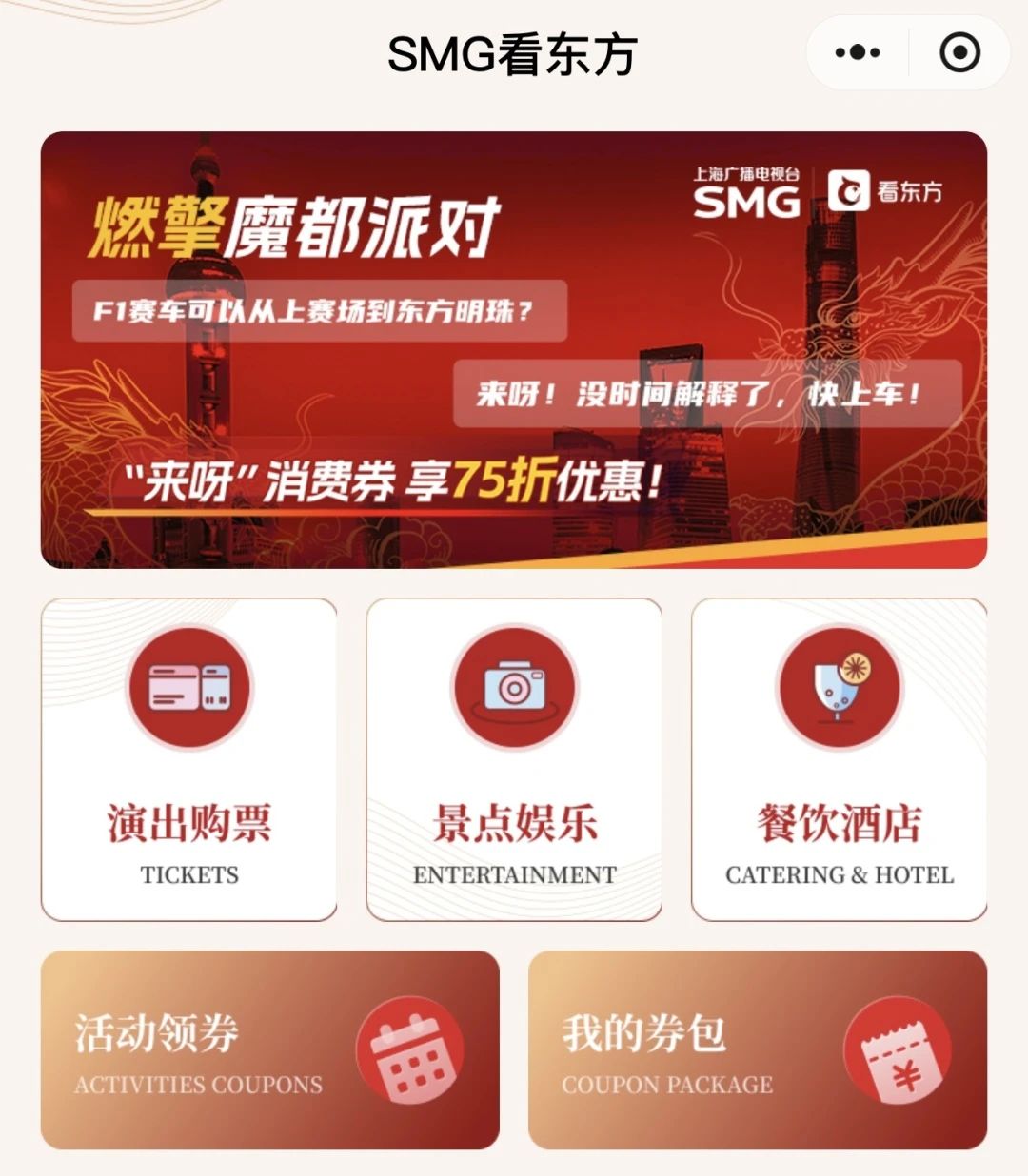Open the mini program more options menu
This screenshot has height=1176, width=1028.
pyautogui.click(x=858, y=52)
